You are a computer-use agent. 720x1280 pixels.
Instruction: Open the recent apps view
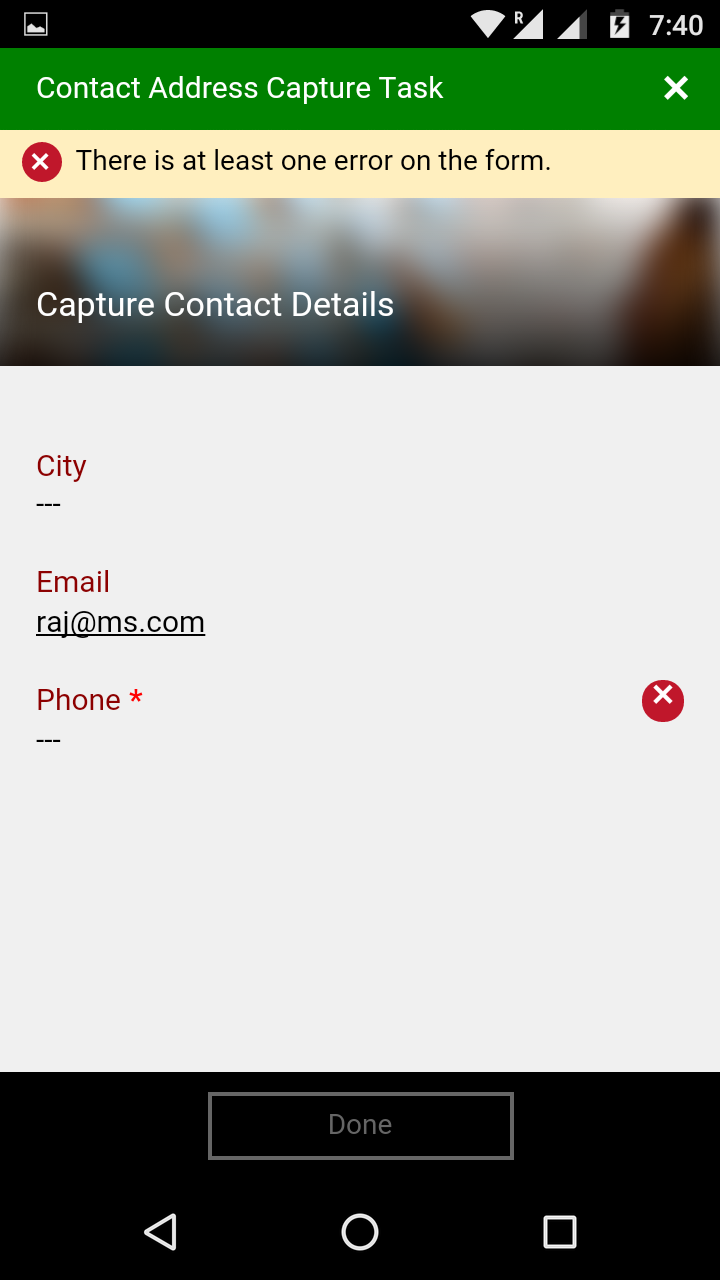pyautogui.click(x=559, y=1232)
